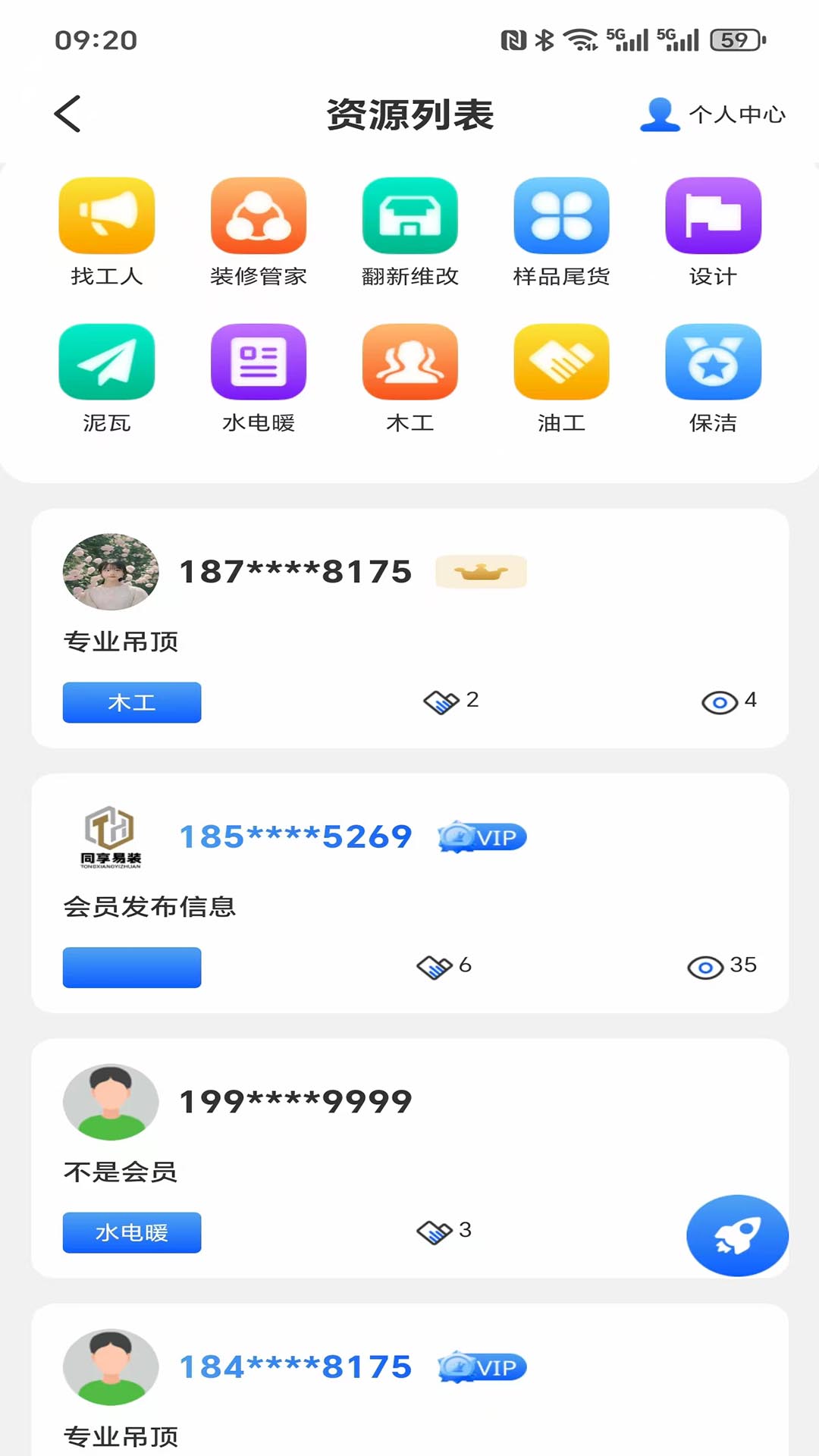Open the 泥瓦 paper-plane icon

[108, 362]
